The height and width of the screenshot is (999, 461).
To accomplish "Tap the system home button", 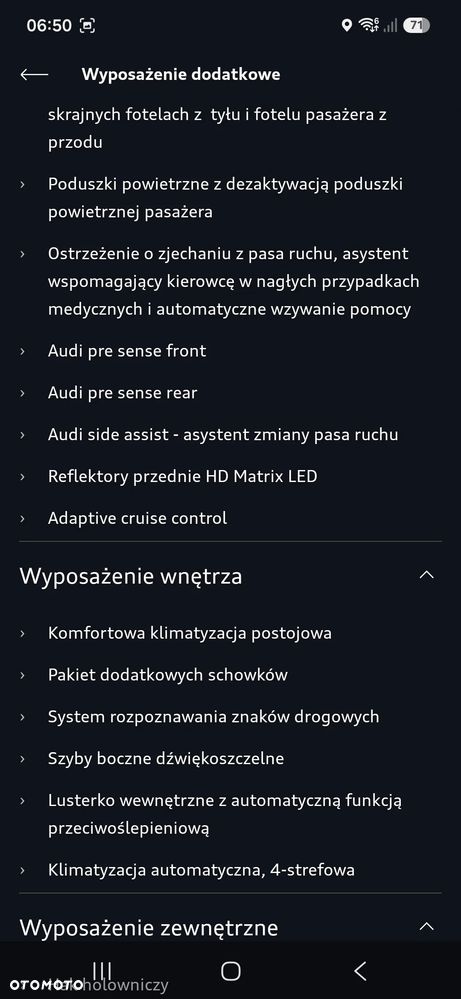I will pyautogui.click(x=230, y=971).
